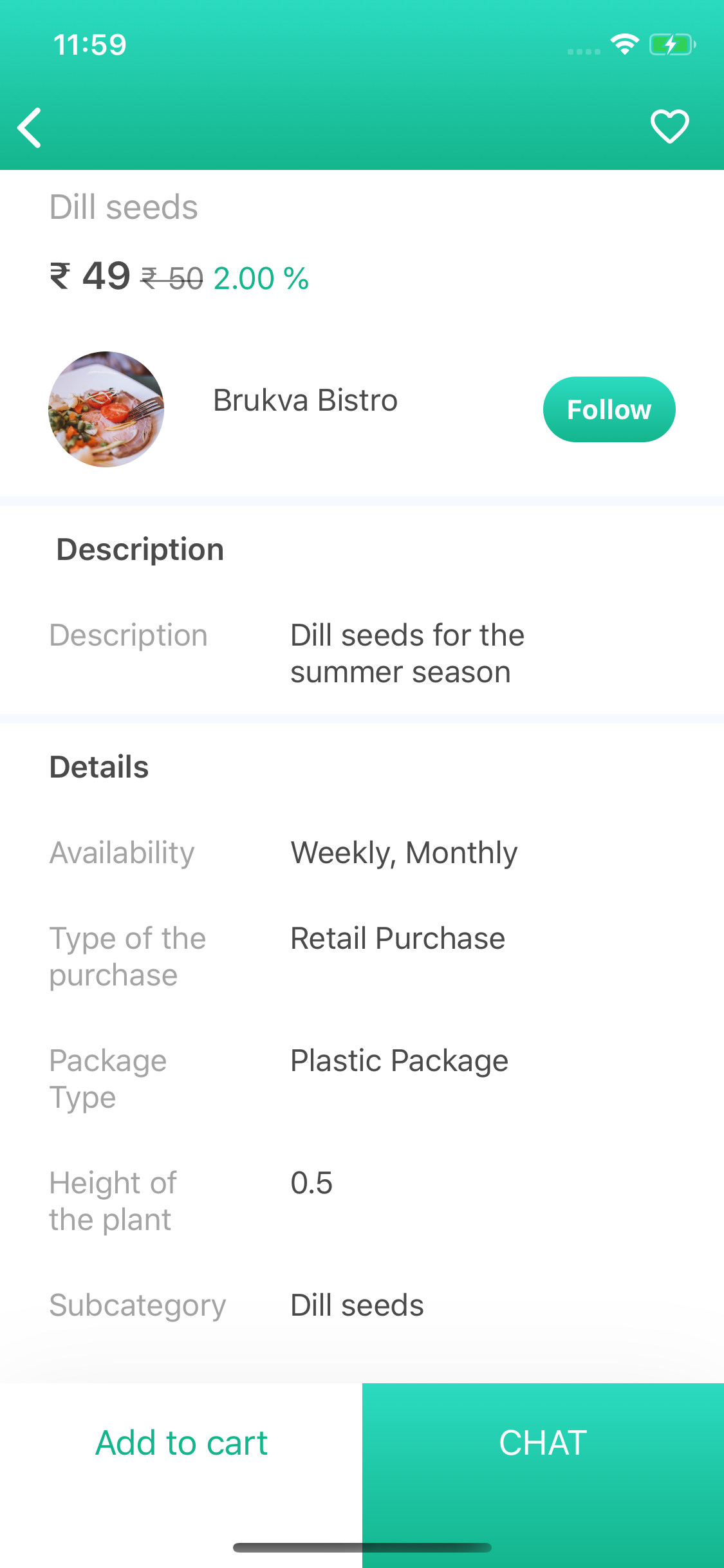Collapse the Details section
The height and width of the screenshot is (1568, 724).
pos(98,766)
